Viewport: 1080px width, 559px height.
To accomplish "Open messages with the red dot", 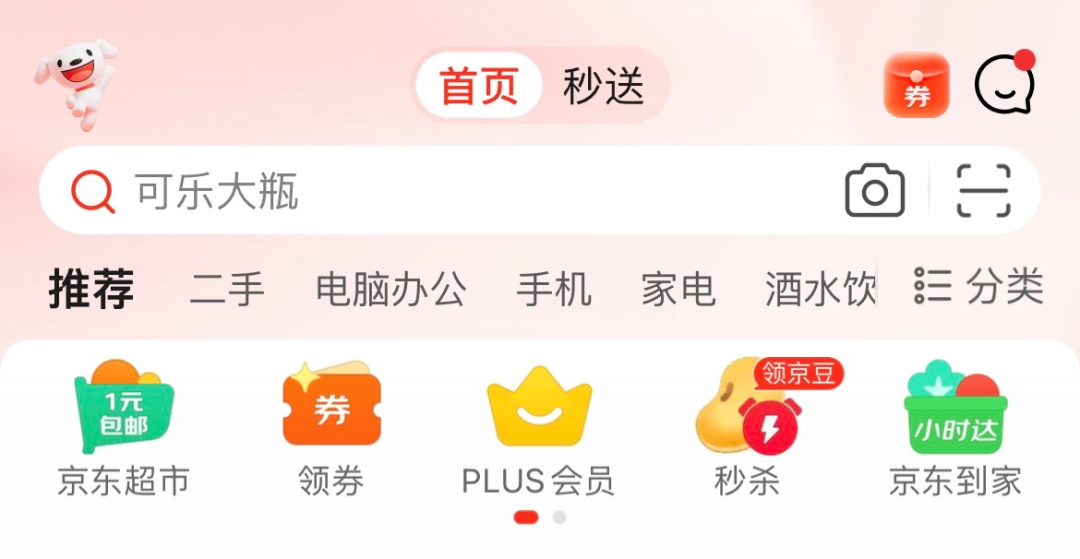I will pyautogui.click(x=1004, y=85).
